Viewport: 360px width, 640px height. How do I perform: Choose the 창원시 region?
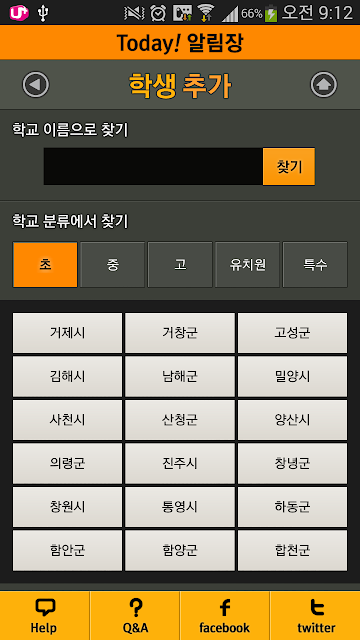click(67, 507)
